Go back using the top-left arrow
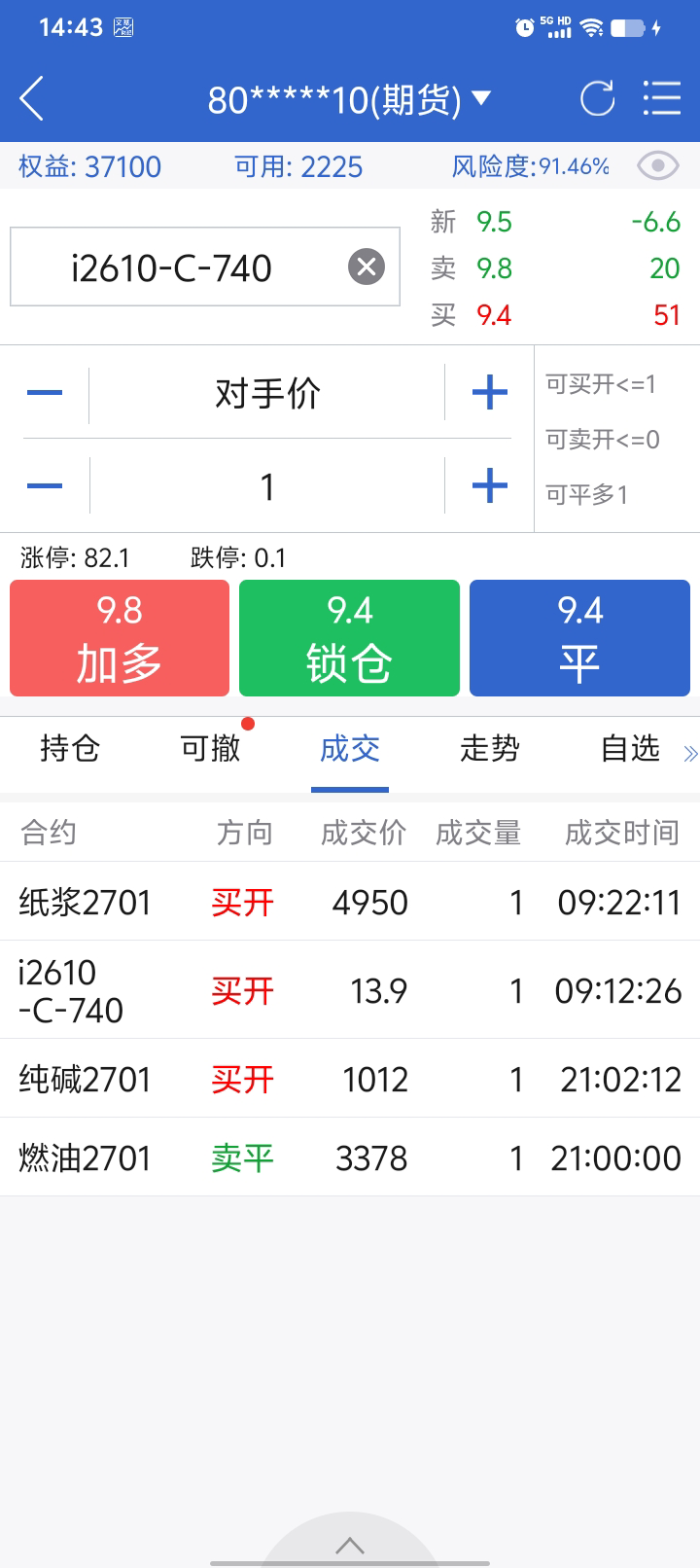Image resolution: width=700 pixels, height=1568 pixels. [32, 98]
